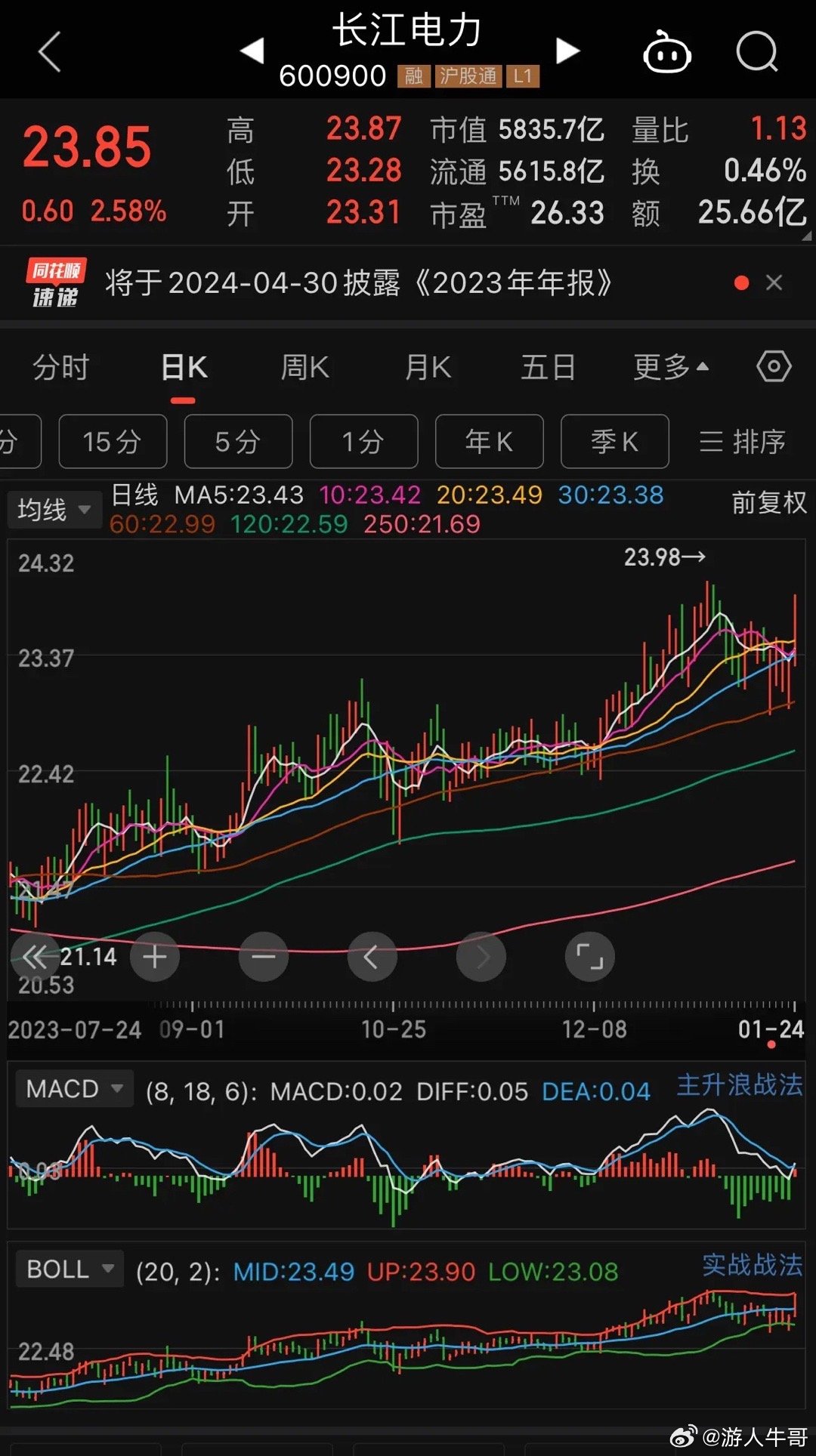Open stock search

point(757,51)
